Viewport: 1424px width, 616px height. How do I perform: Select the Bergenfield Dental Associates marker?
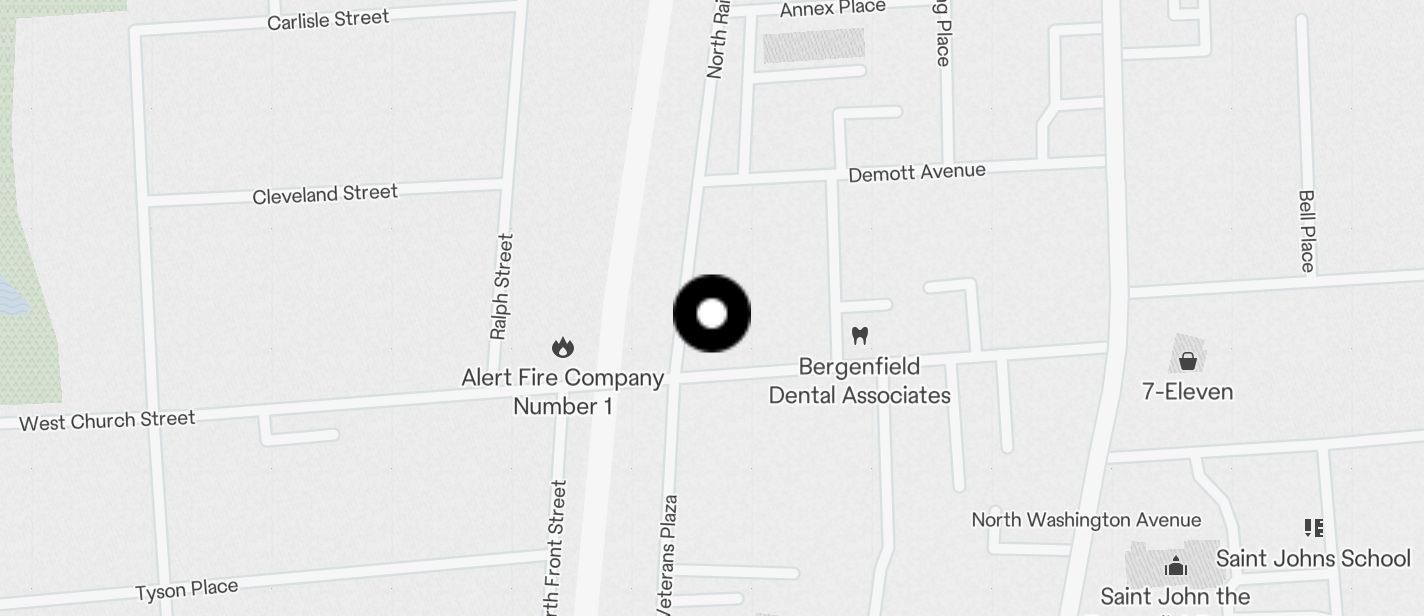pyautogui.click(x=859, y=336)
